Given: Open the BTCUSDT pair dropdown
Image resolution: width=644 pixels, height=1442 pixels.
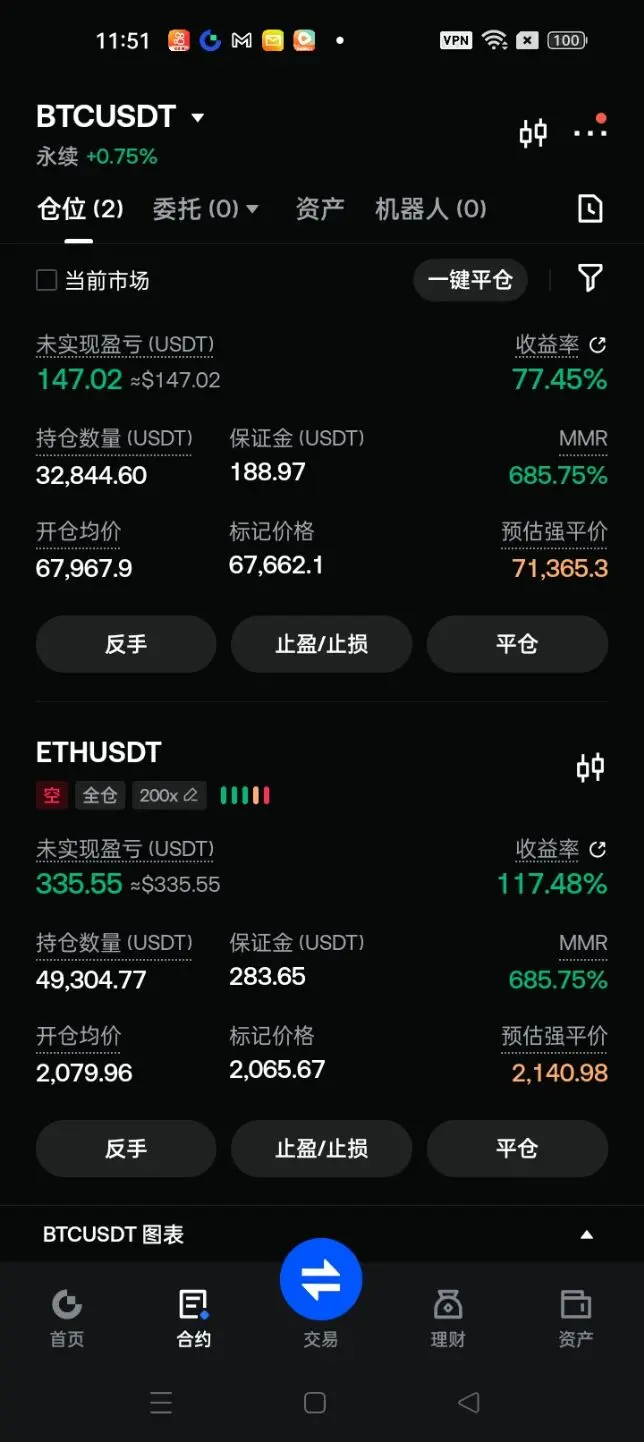Looking at the screenshot, I should [120, 117].
